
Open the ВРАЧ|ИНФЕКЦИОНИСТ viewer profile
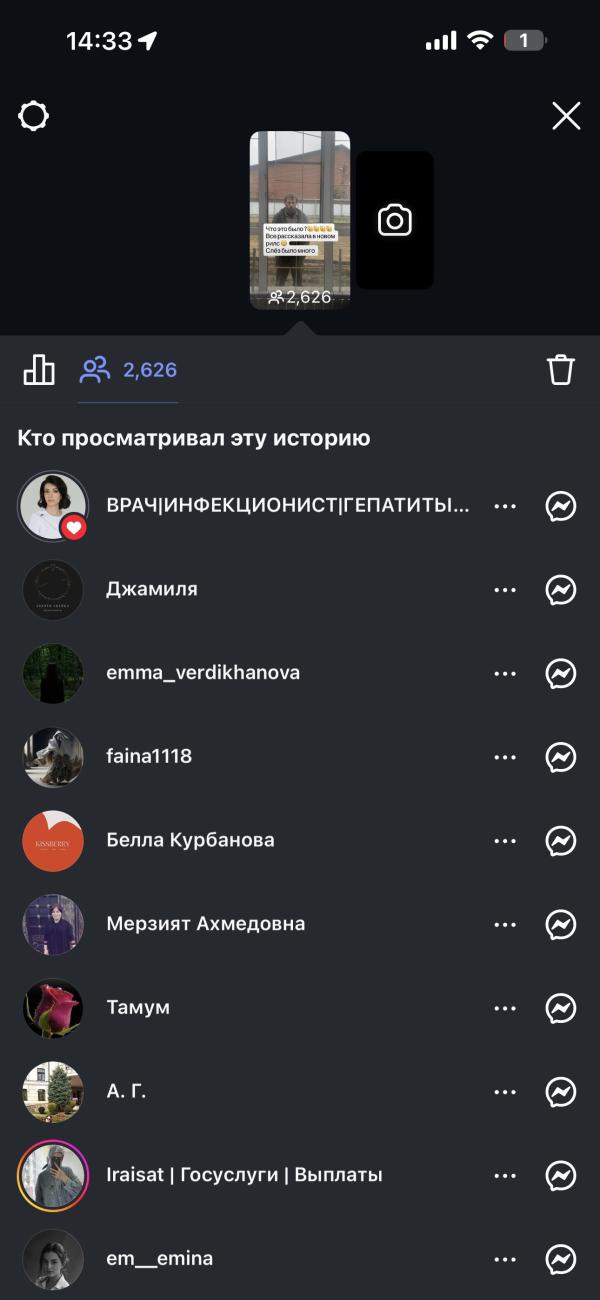[287, 506]
